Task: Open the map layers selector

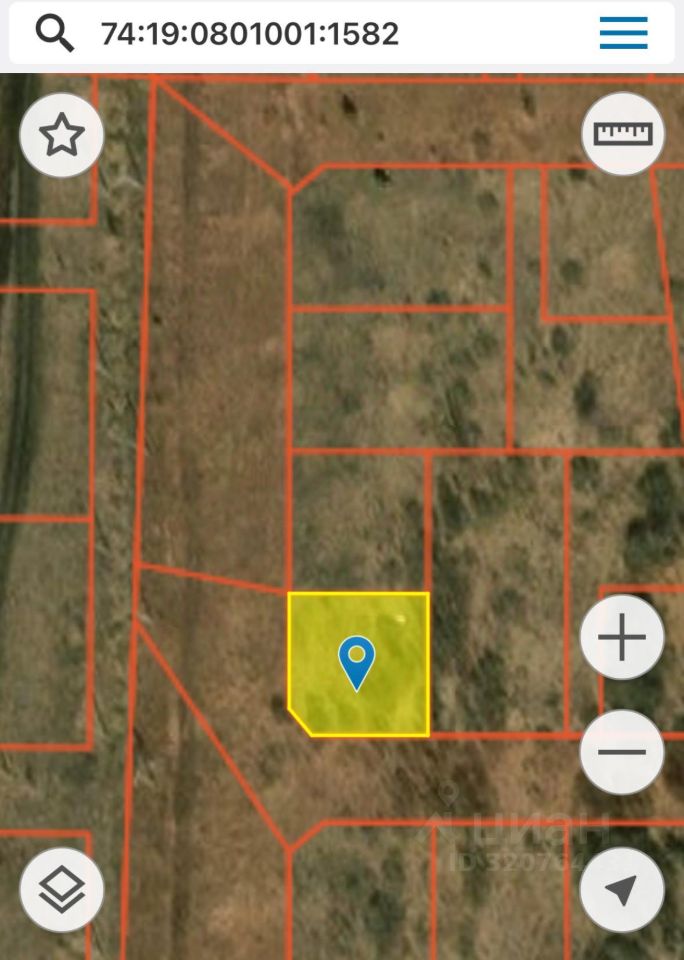Action: click(x=62, y=890)
